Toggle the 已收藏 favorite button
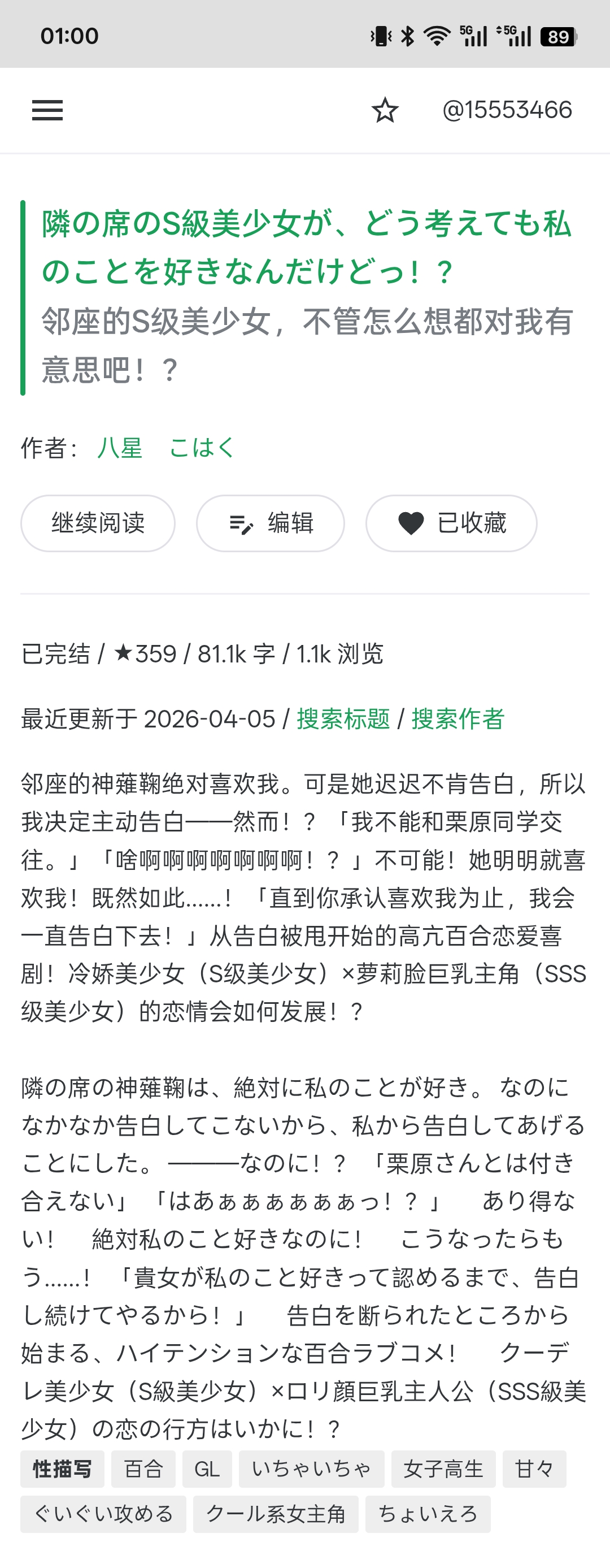610x1568 pixels. 451,523
